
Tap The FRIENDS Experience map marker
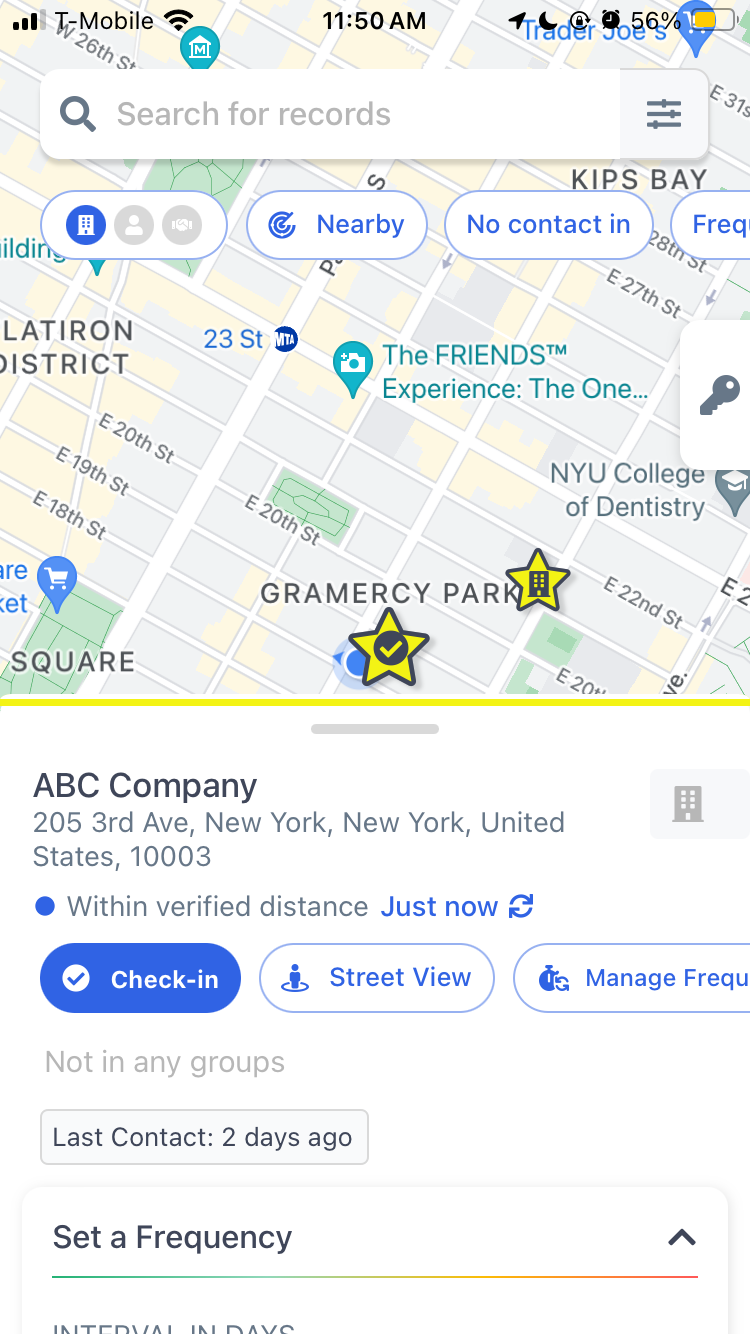tap(352, 366)
